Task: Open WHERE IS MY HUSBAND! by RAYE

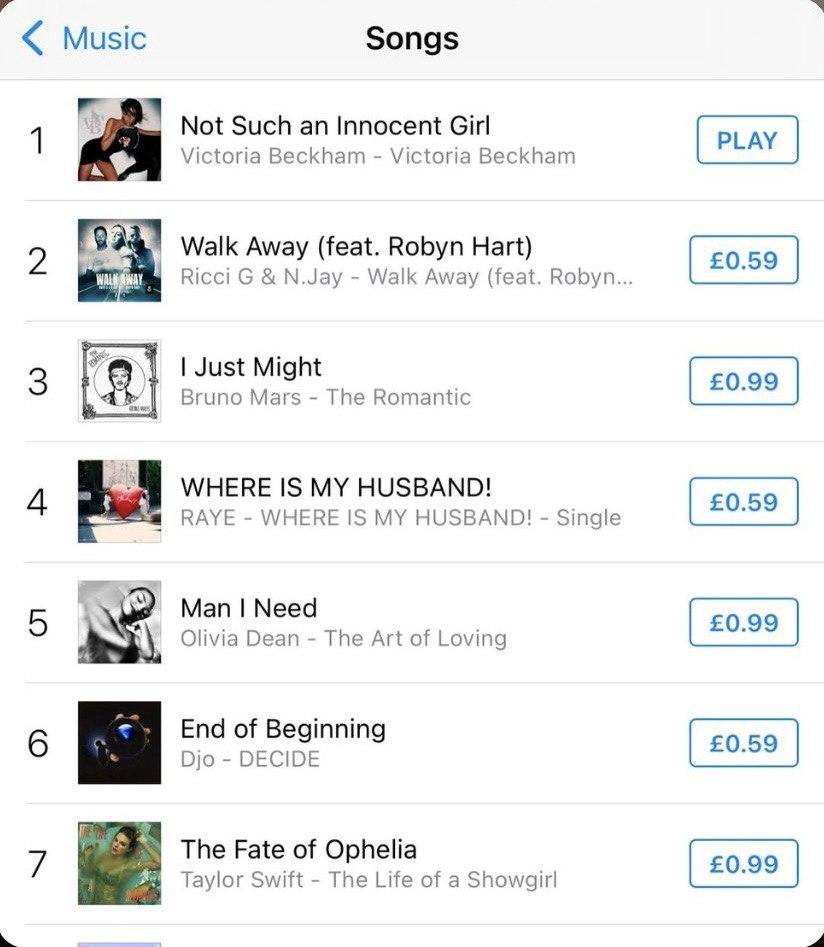Action: [x=400, y=502]
